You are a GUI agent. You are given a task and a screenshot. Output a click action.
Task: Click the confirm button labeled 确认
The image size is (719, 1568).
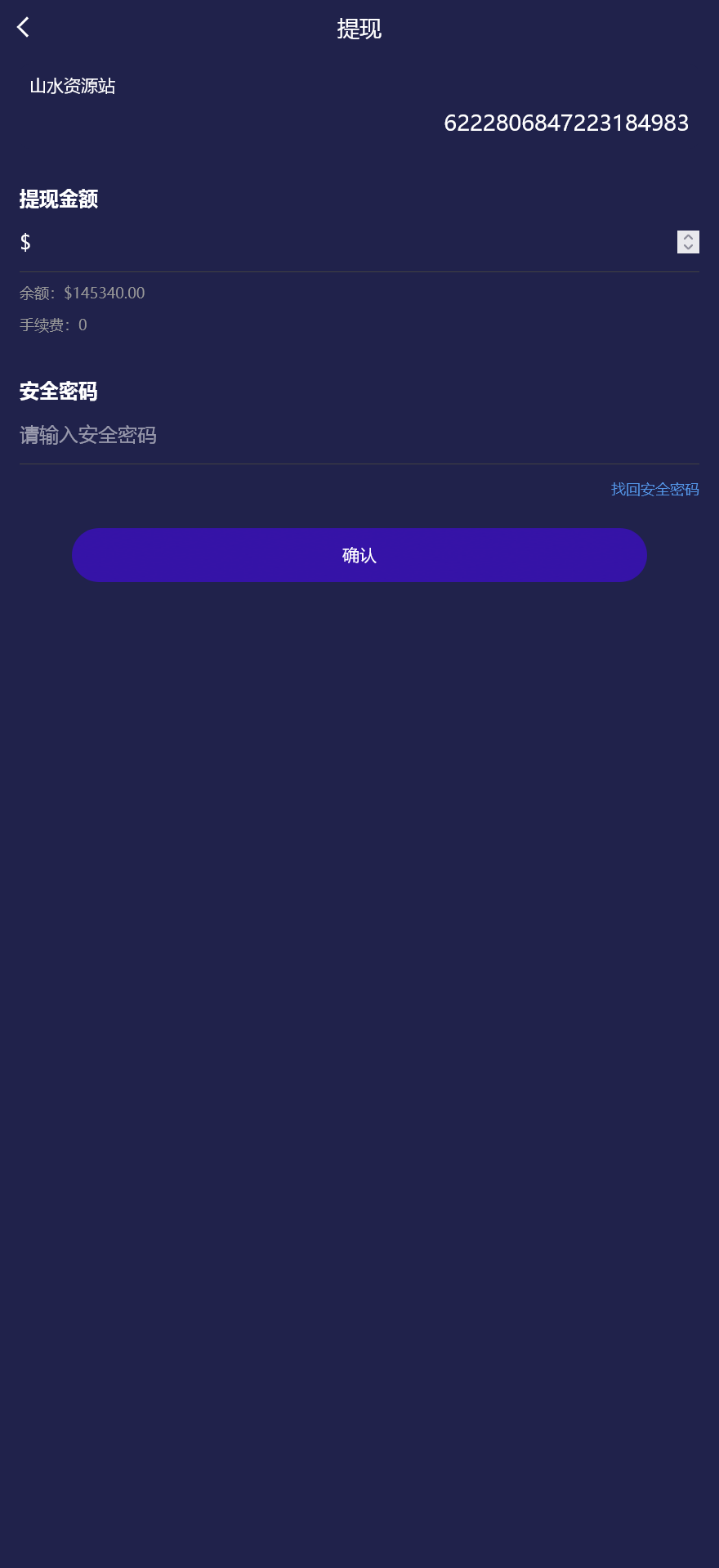[359, 555]
